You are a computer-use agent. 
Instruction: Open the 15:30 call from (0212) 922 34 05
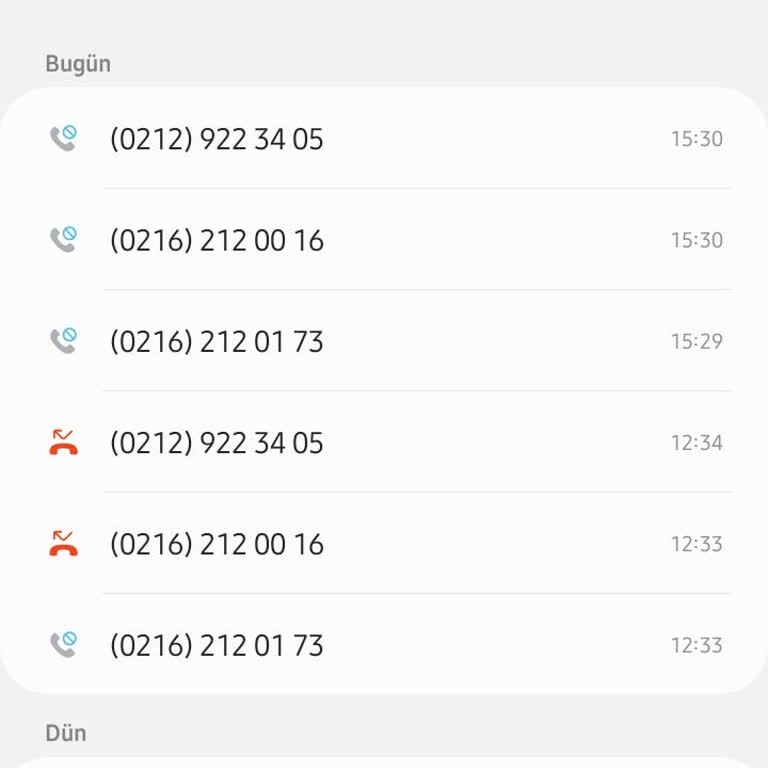(x=384, y=138)
